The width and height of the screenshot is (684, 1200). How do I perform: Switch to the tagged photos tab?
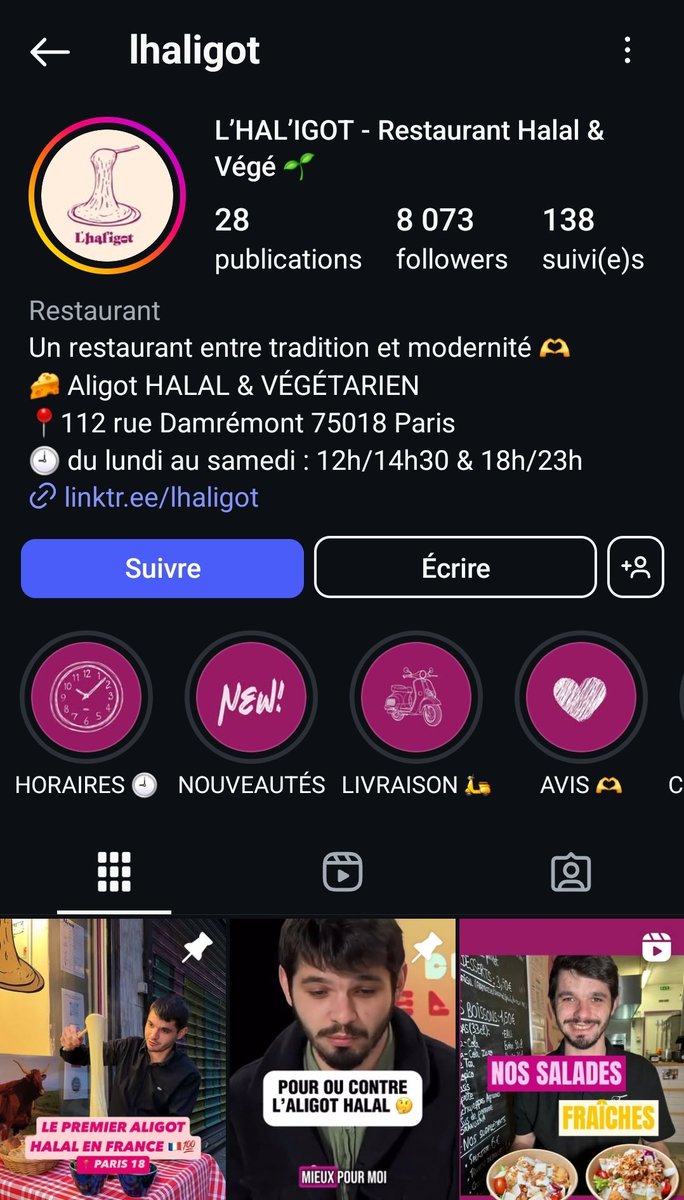[571, 872]
